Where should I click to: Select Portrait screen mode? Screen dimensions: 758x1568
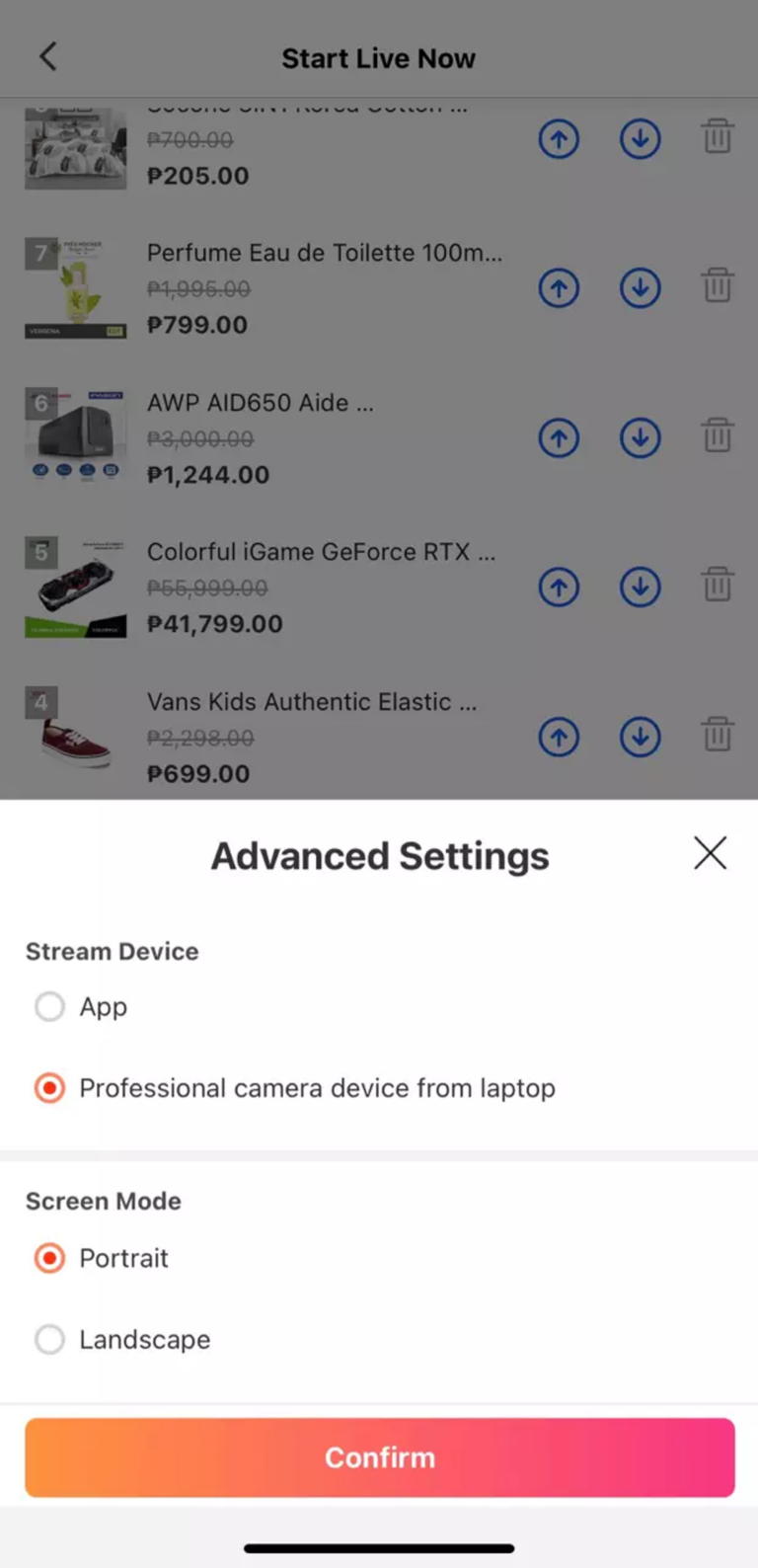click(x=48, y=1258)
